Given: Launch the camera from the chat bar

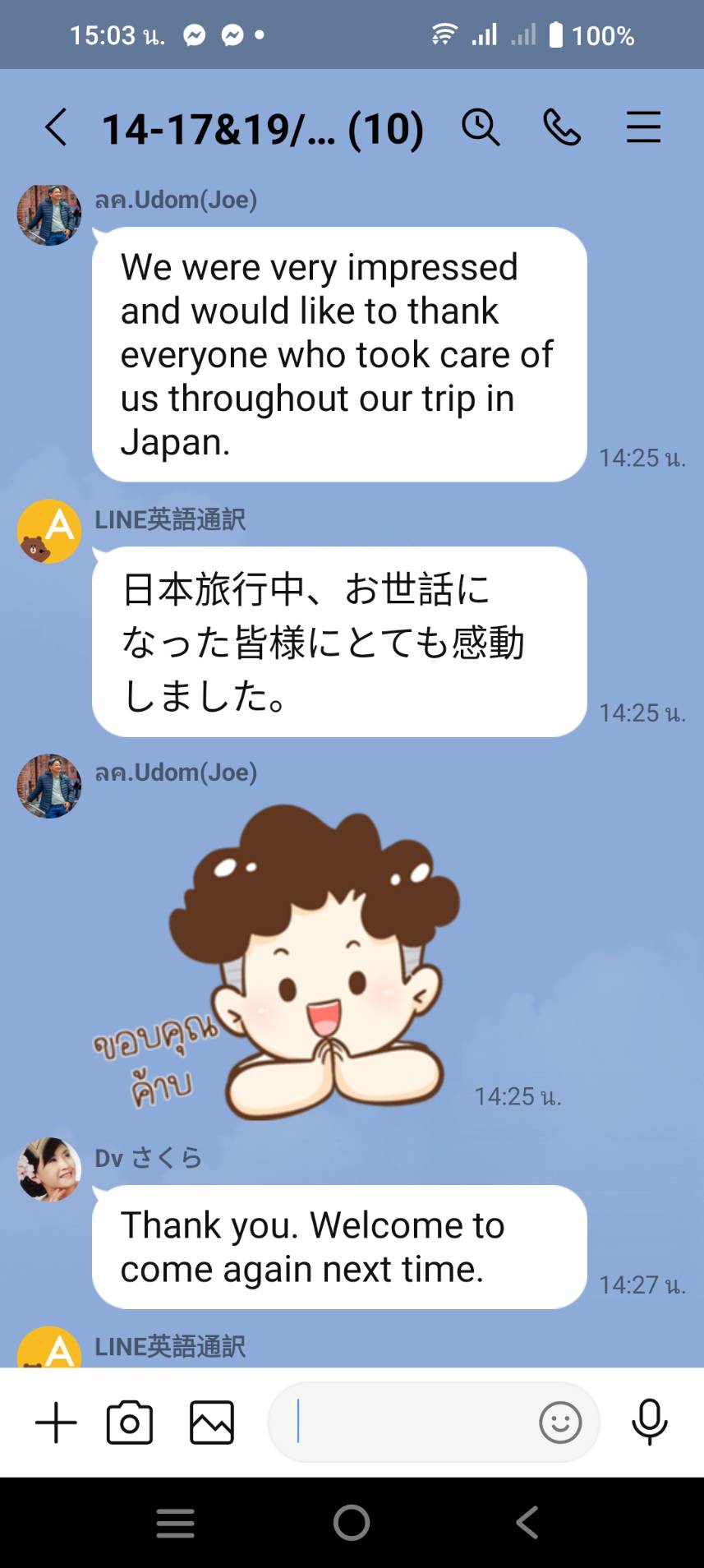Looking at the screenshot, I should tap(130, 1423).
